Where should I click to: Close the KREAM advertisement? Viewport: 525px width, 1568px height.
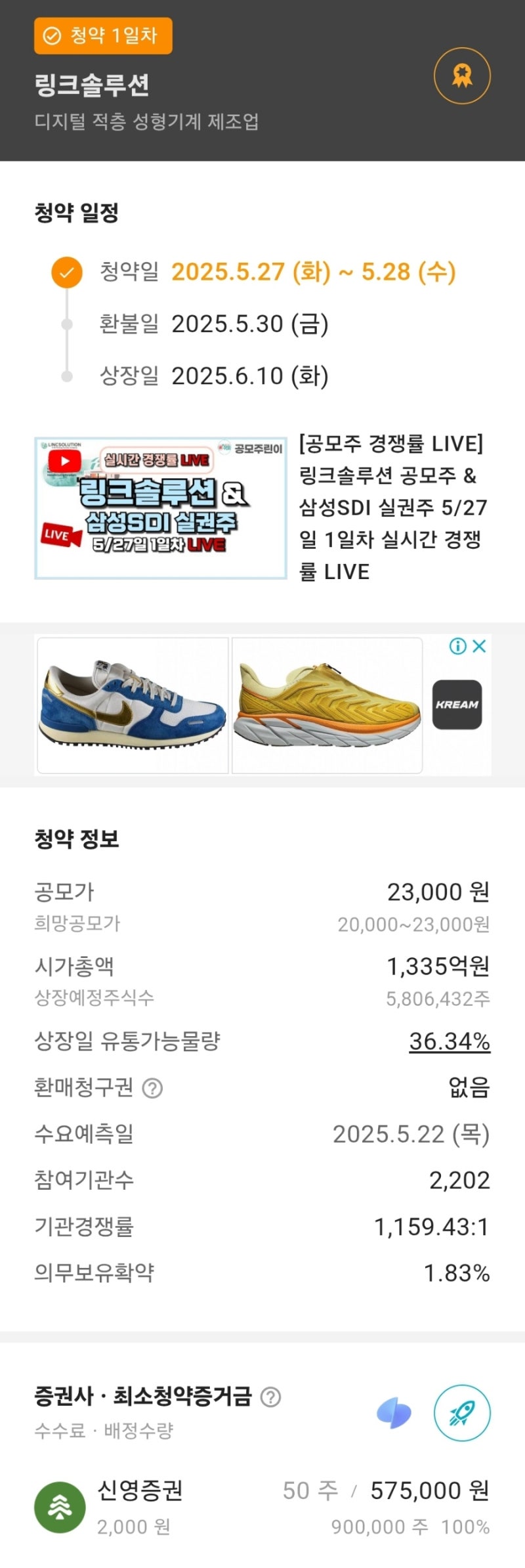tap(480, 646)
